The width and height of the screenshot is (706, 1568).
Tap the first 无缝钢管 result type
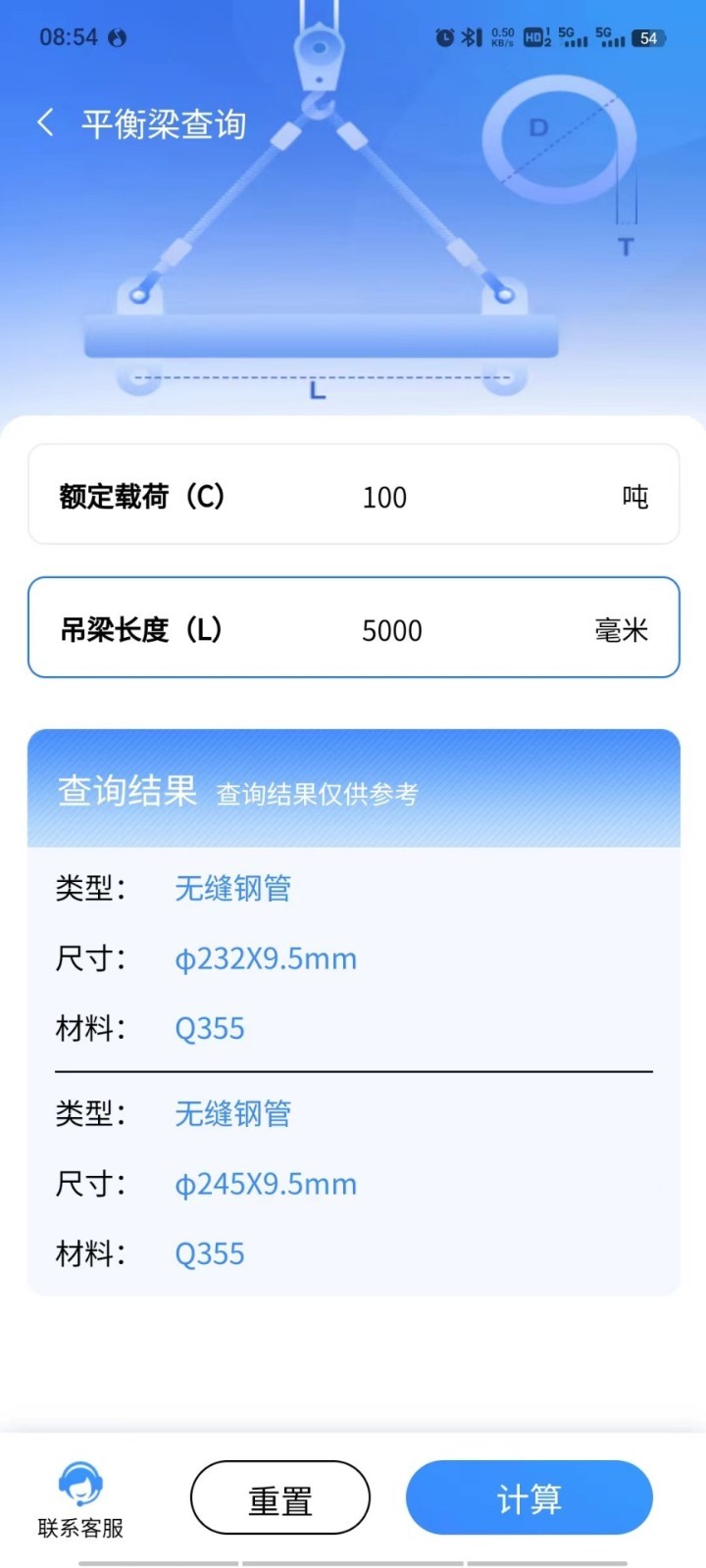pyautogui.click(x=232, y=889)
